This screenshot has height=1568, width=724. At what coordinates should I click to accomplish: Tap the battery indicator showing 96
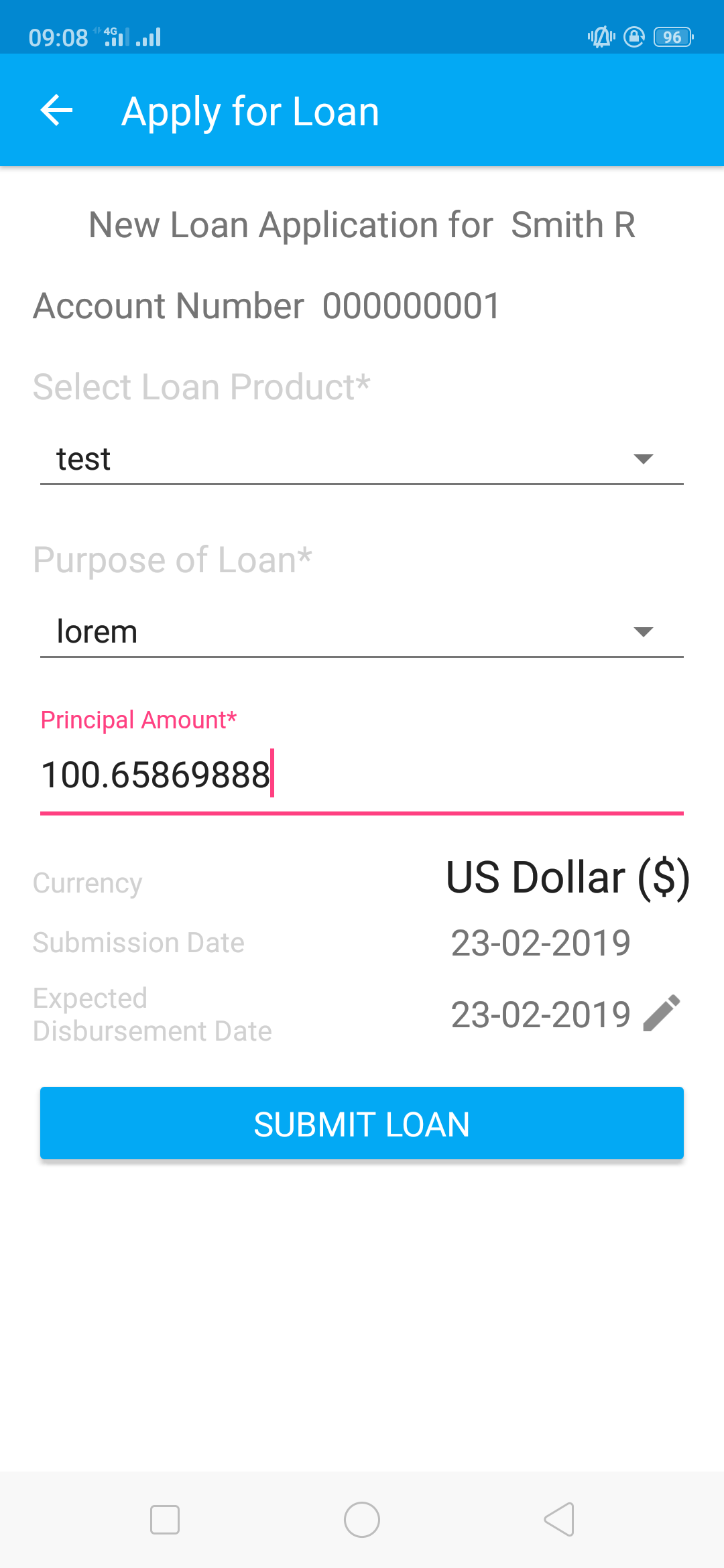coord(673,37)
